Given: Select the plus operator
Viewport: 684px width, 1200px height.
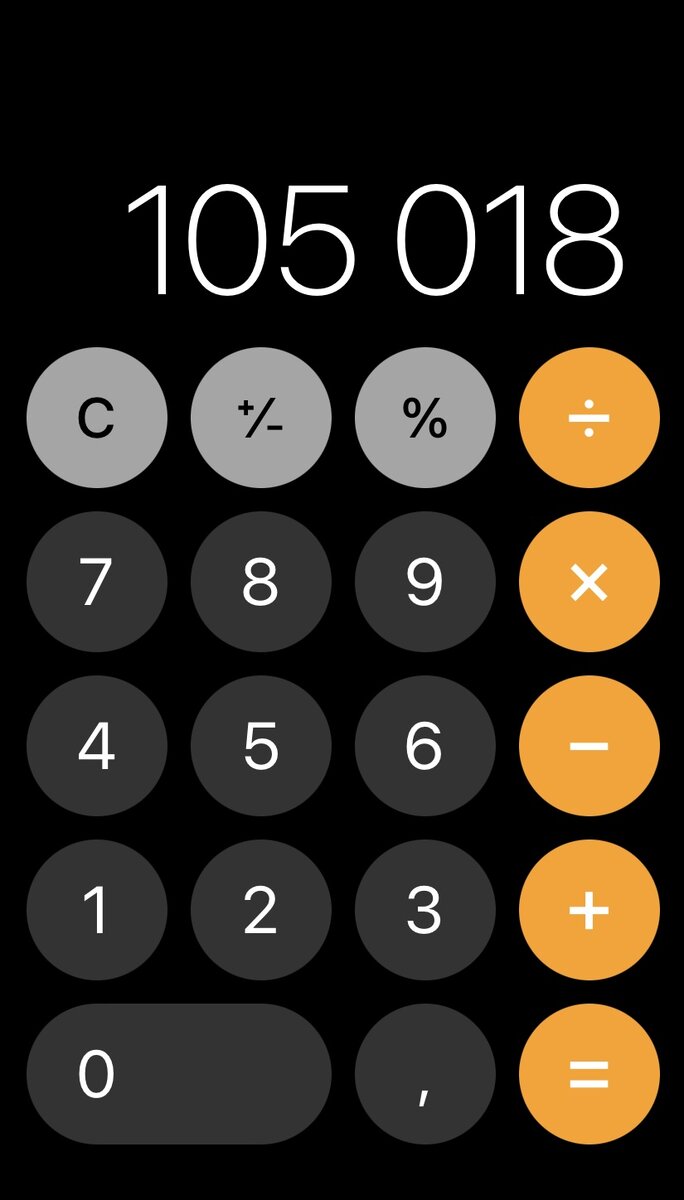Looking at the screenshot, I should [589, 910].
